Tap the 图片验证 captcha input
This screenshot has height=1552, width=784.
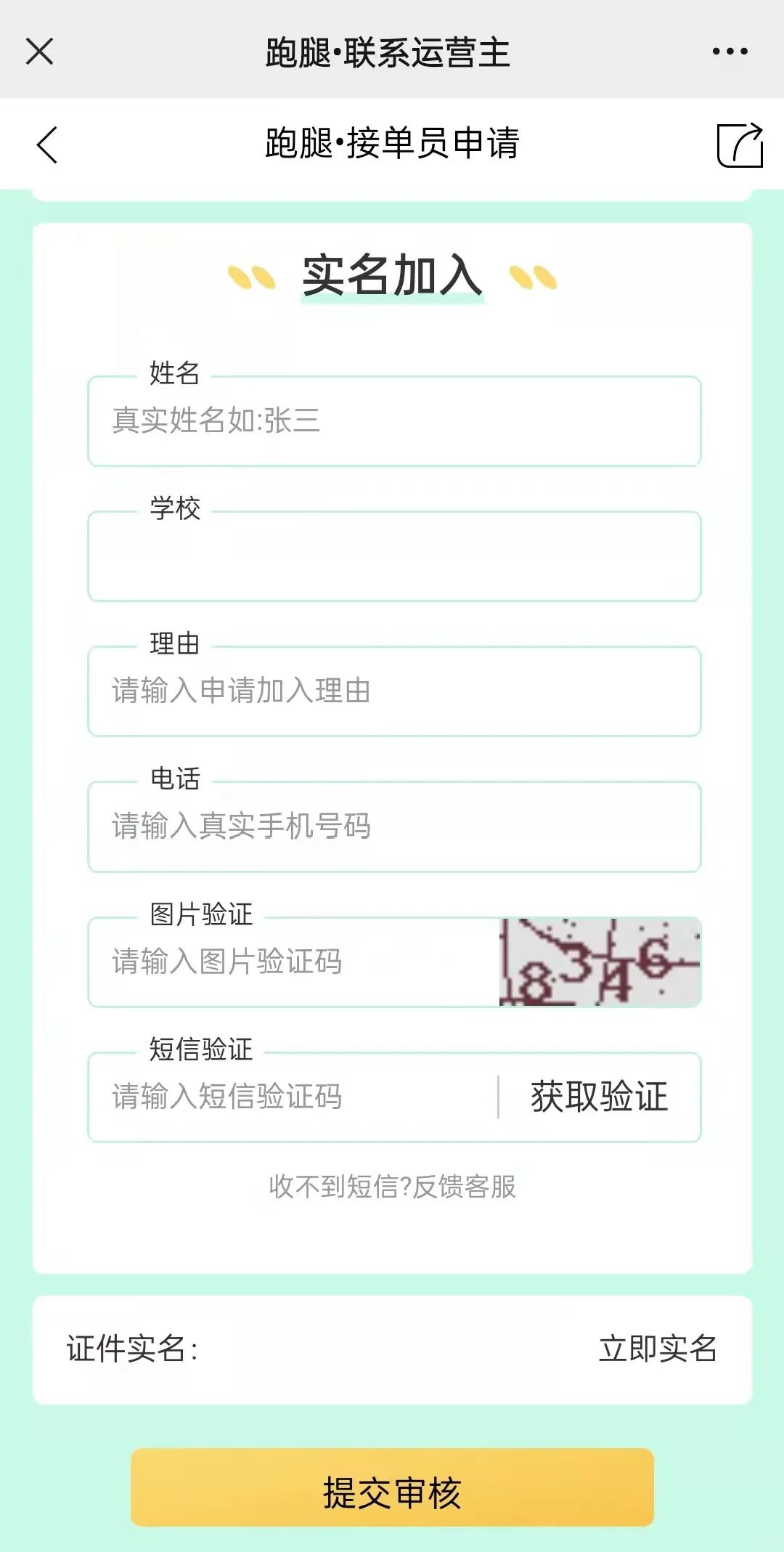290,962
